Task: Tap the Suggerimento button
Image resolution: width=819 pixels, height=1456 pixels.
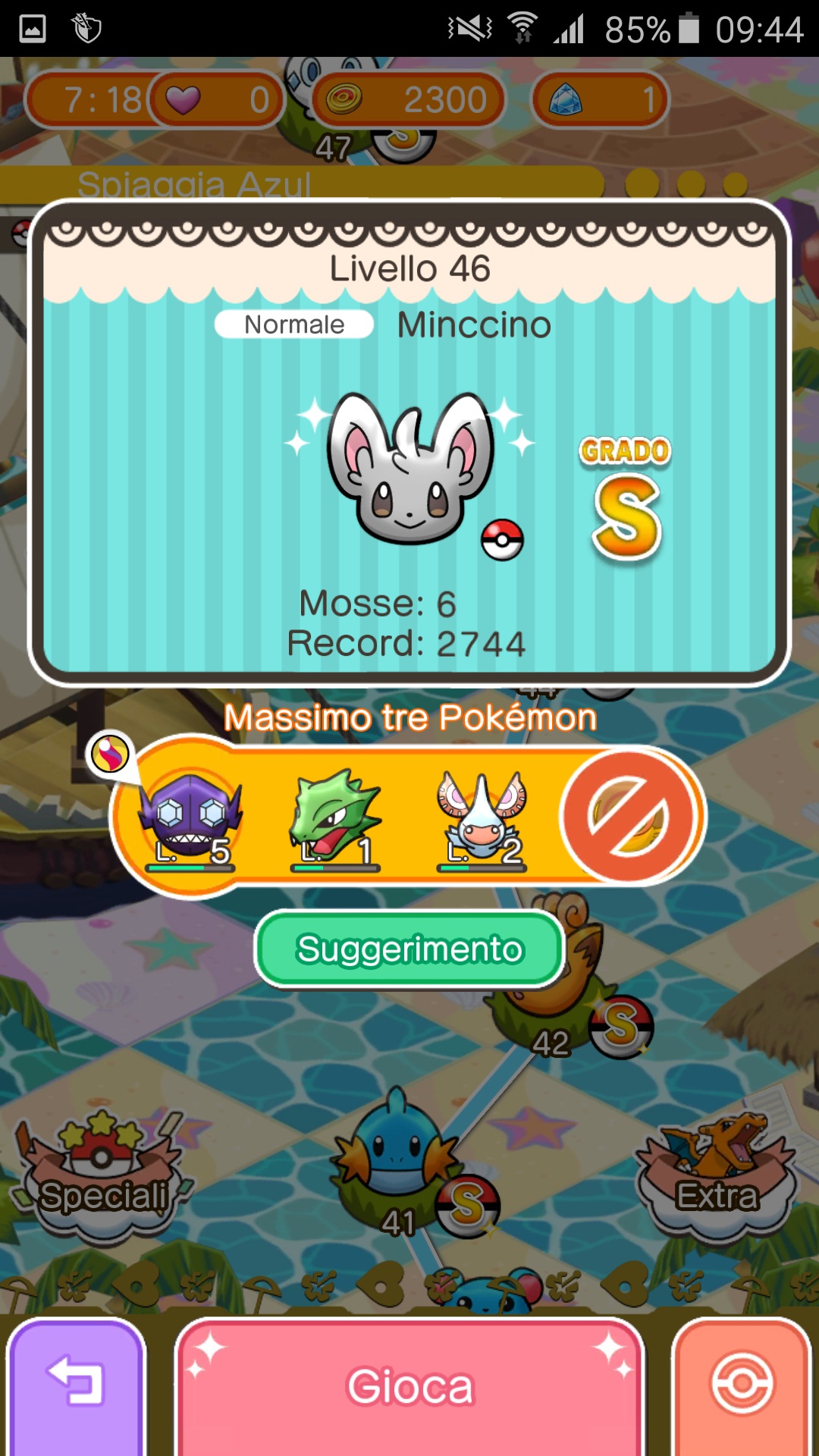Action: tap(409, 949)
